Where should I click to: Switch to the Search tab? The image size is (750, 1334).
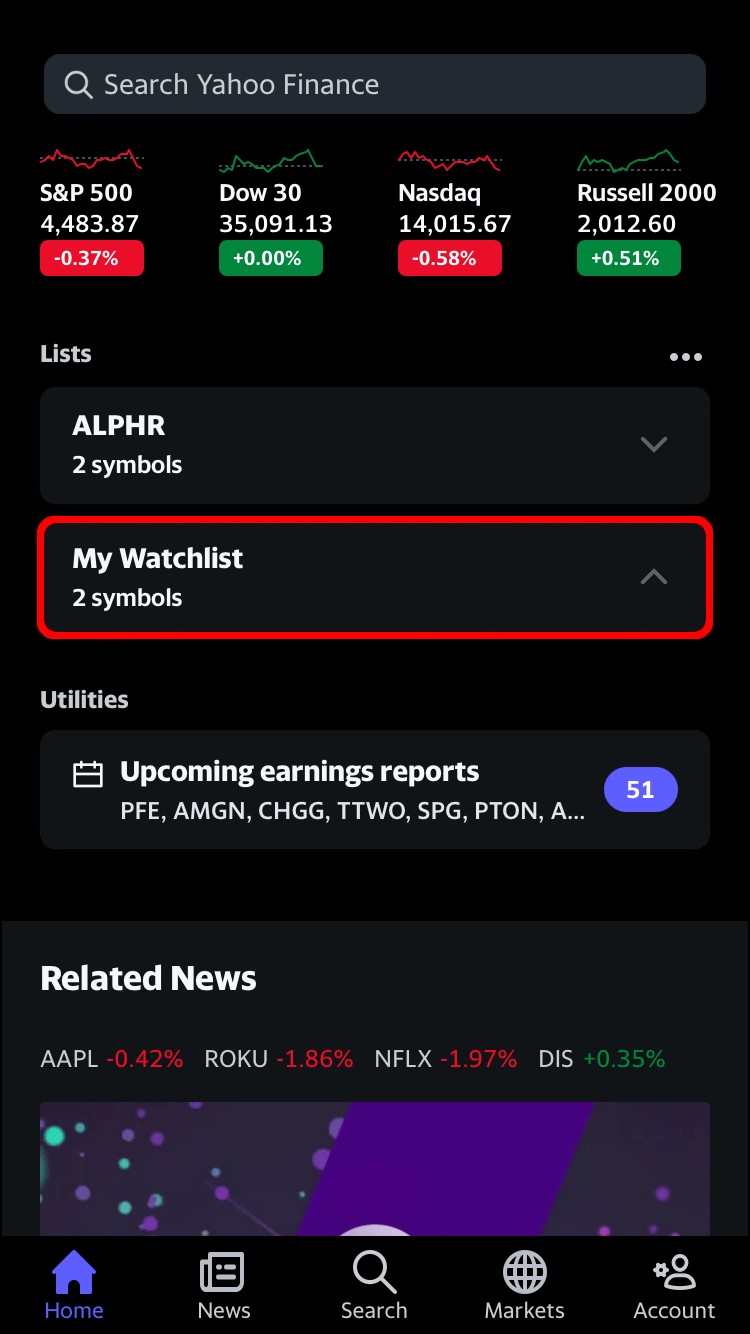(374, 1286)
